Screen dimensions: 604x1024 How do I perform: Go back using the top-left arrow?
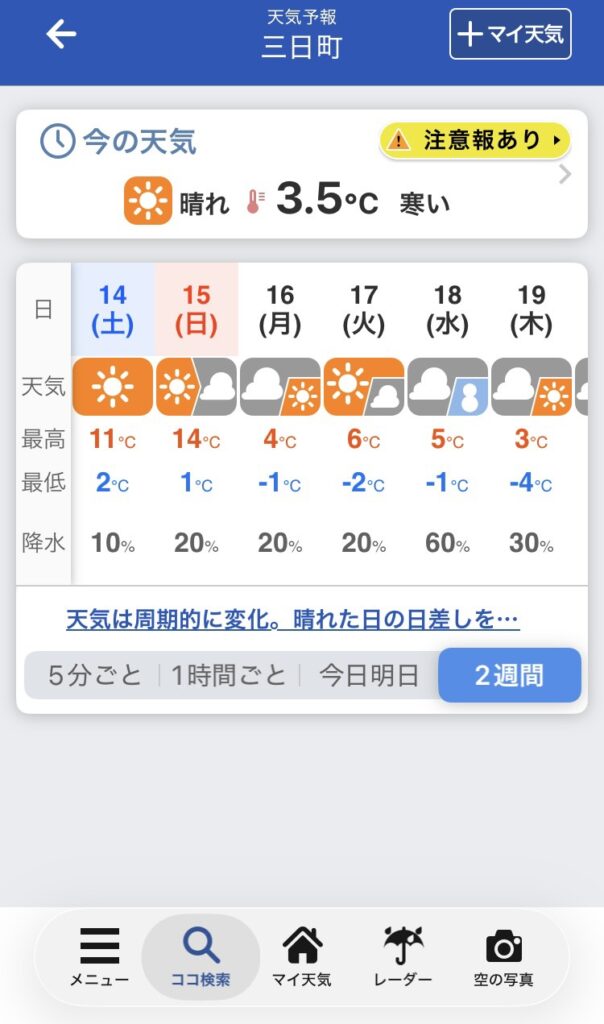[x=61, y=35]
